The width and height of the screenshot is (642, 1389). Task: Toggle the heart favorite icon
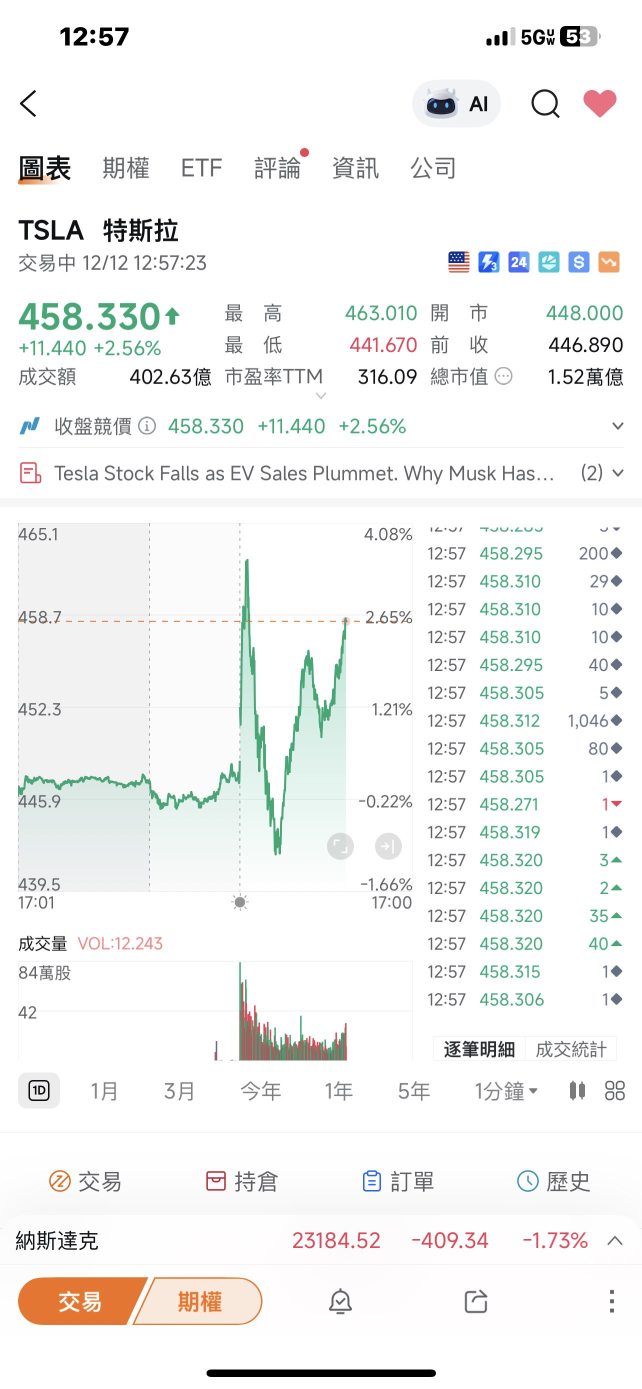[600, 103]
